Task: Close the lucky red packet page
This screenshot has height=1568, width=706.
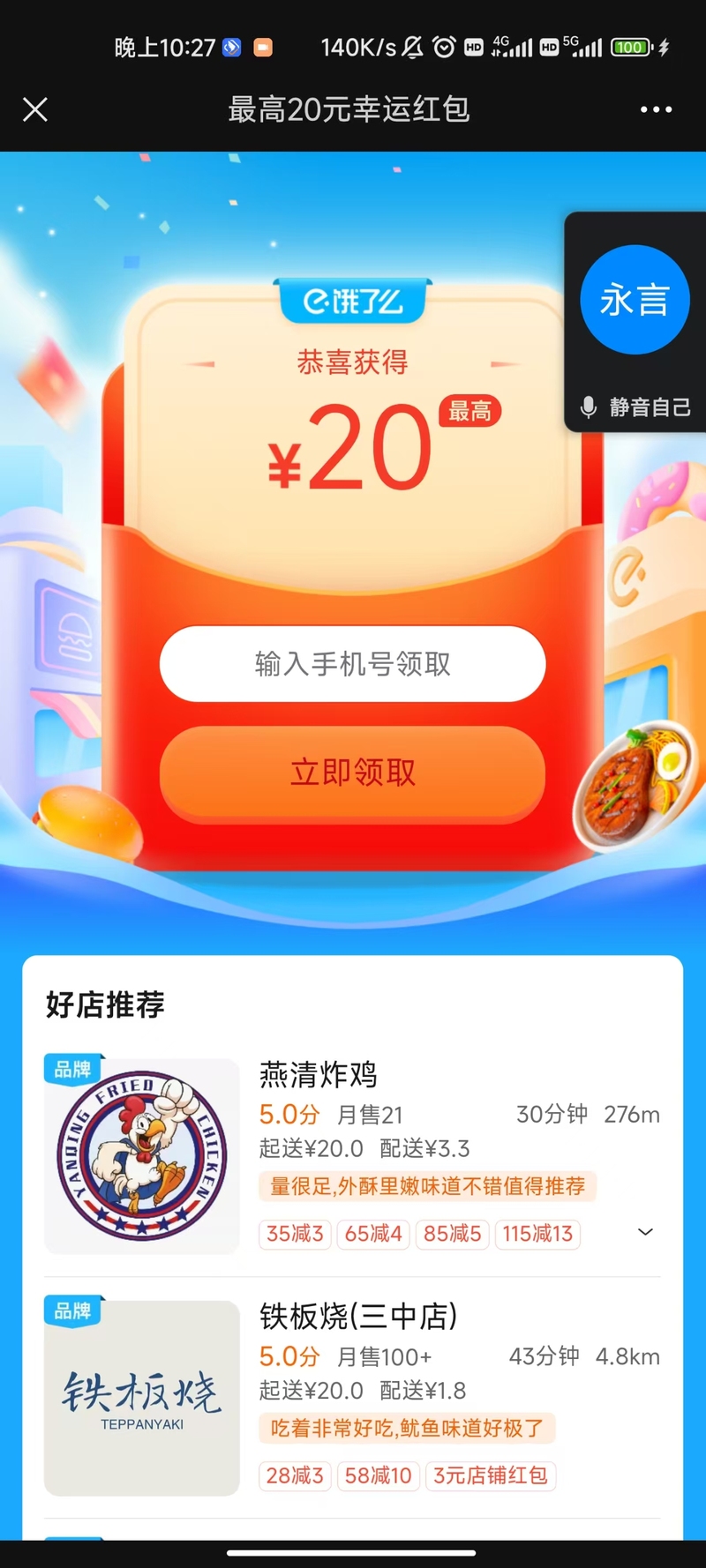Action: point(35,109)
